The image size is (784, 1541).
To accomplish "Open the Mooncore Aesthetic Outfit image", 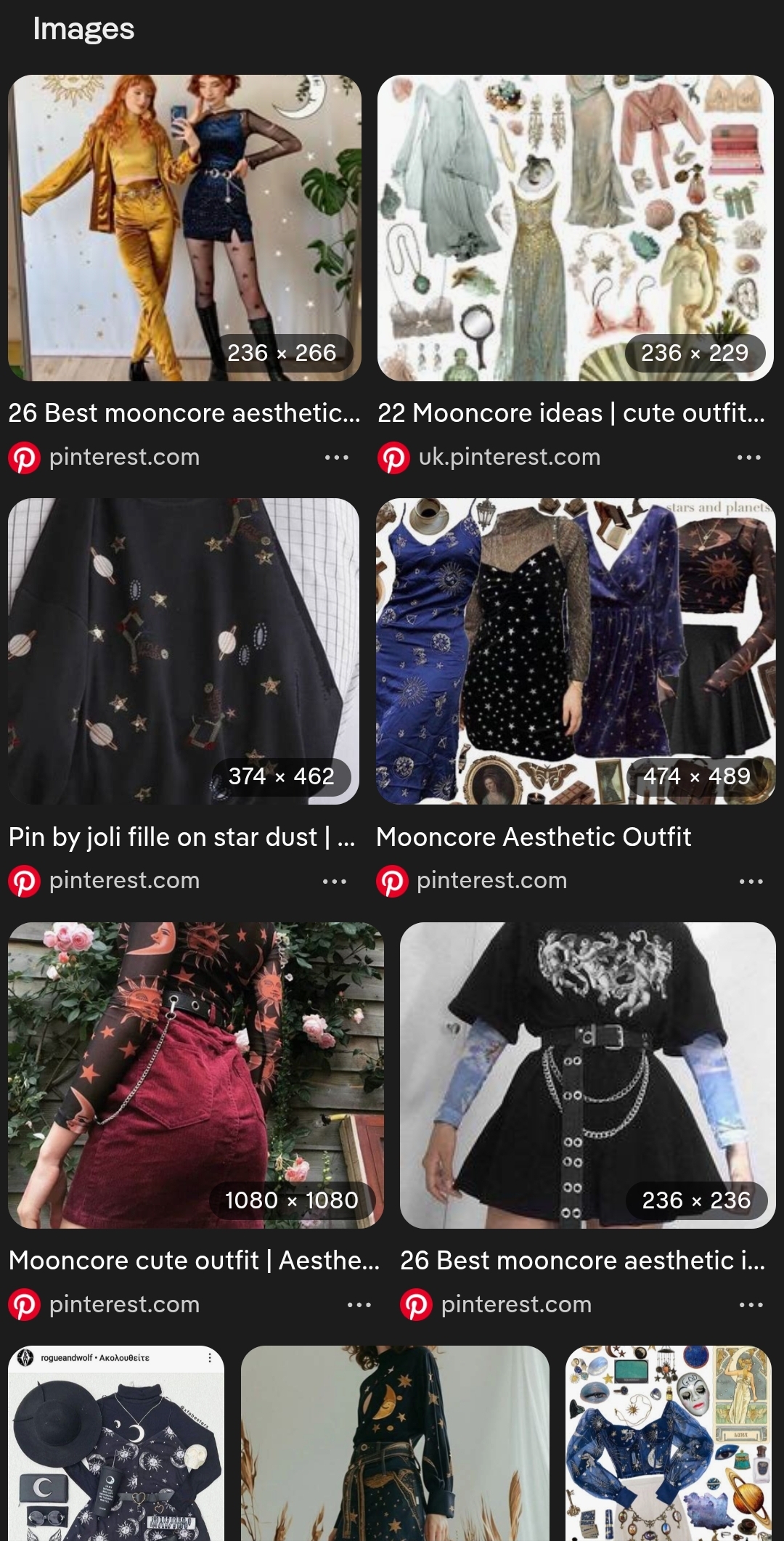I will pyautogui.click(x=575, y=651).
